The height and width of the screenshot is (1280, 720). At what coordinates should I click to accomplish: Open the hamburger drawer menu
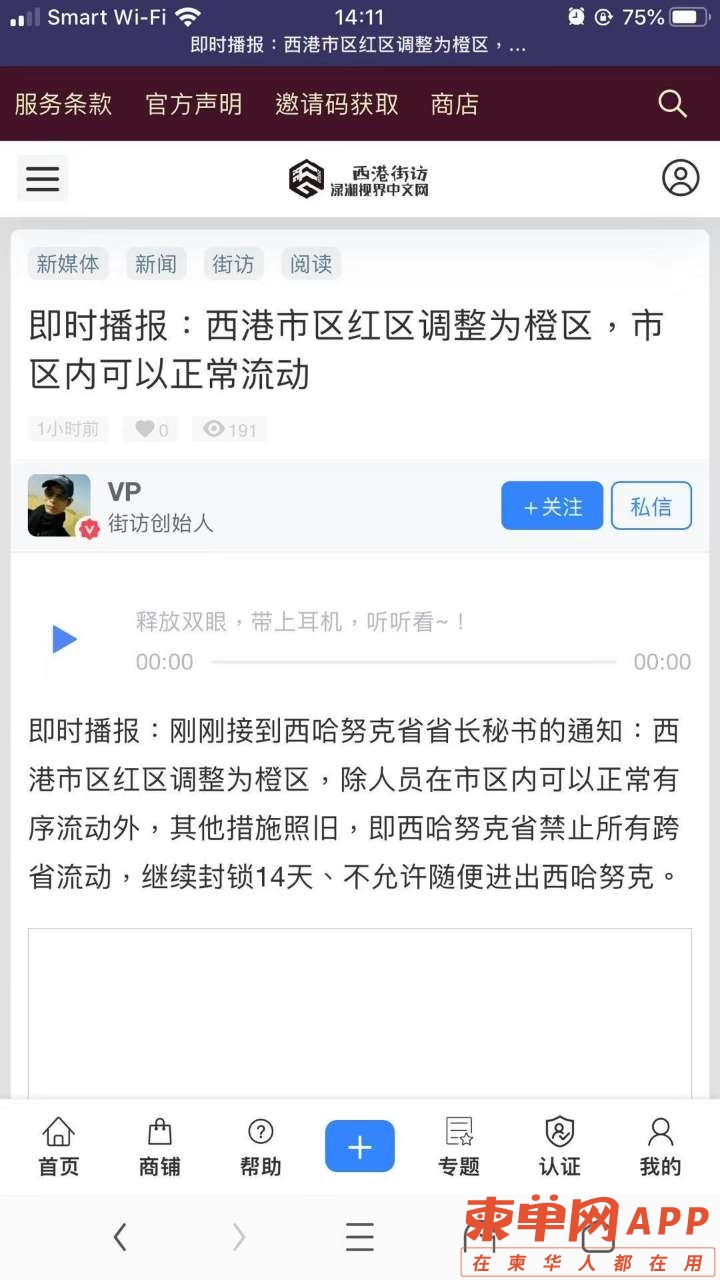[x=42, y=179]
